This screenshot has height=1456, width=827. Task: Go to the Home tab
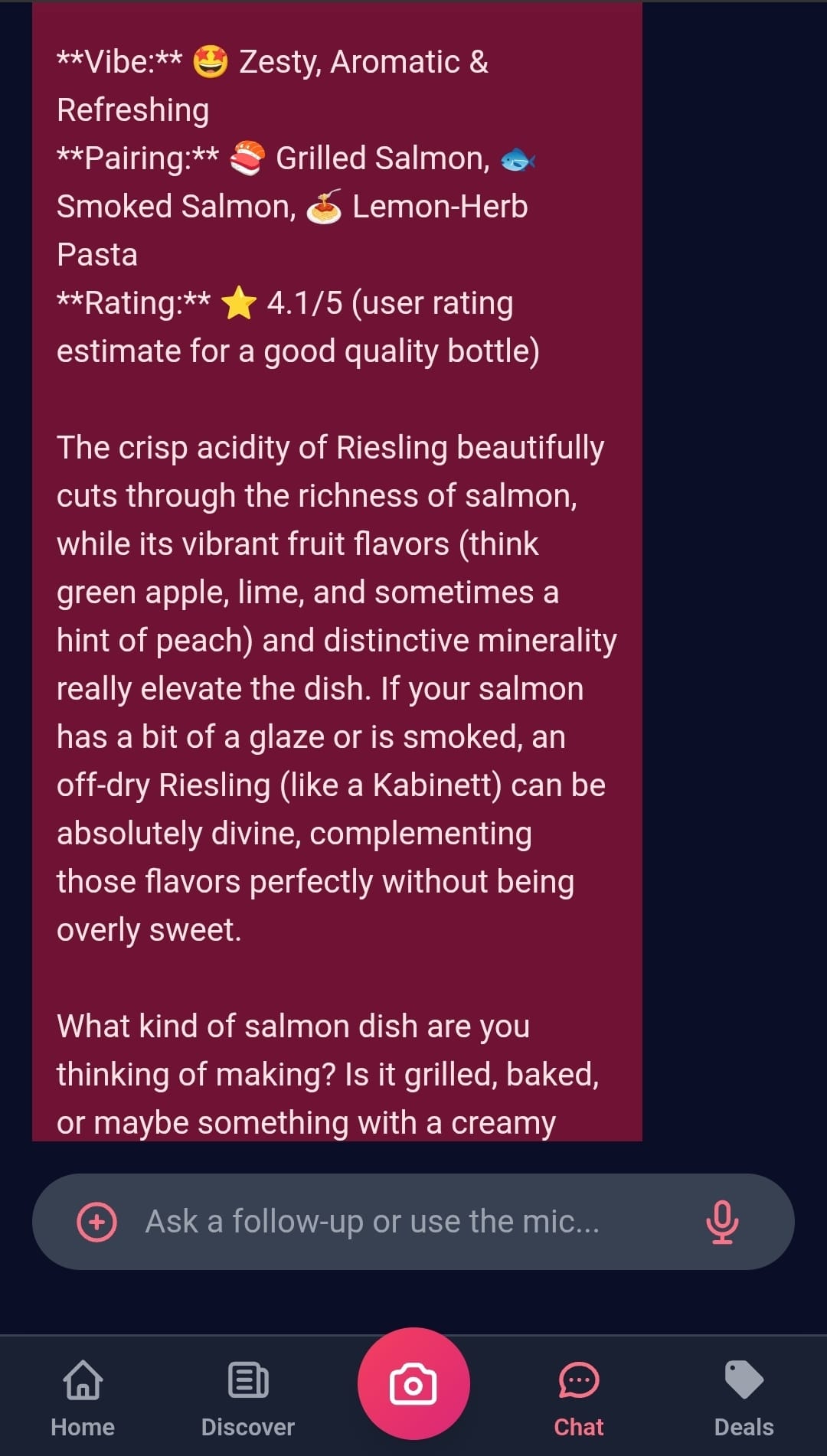83,1398
